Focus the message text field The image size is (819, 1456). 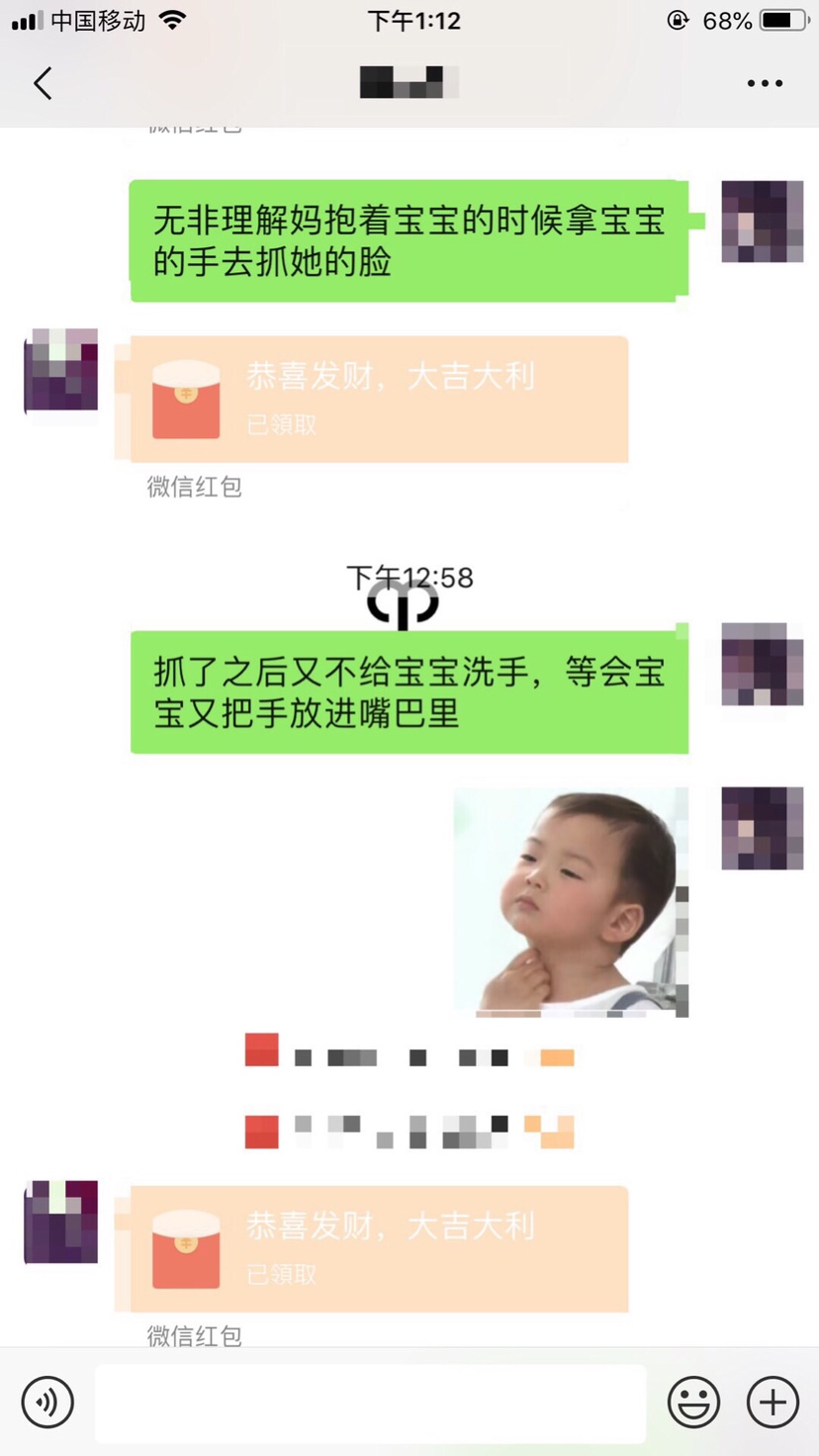370,1403
